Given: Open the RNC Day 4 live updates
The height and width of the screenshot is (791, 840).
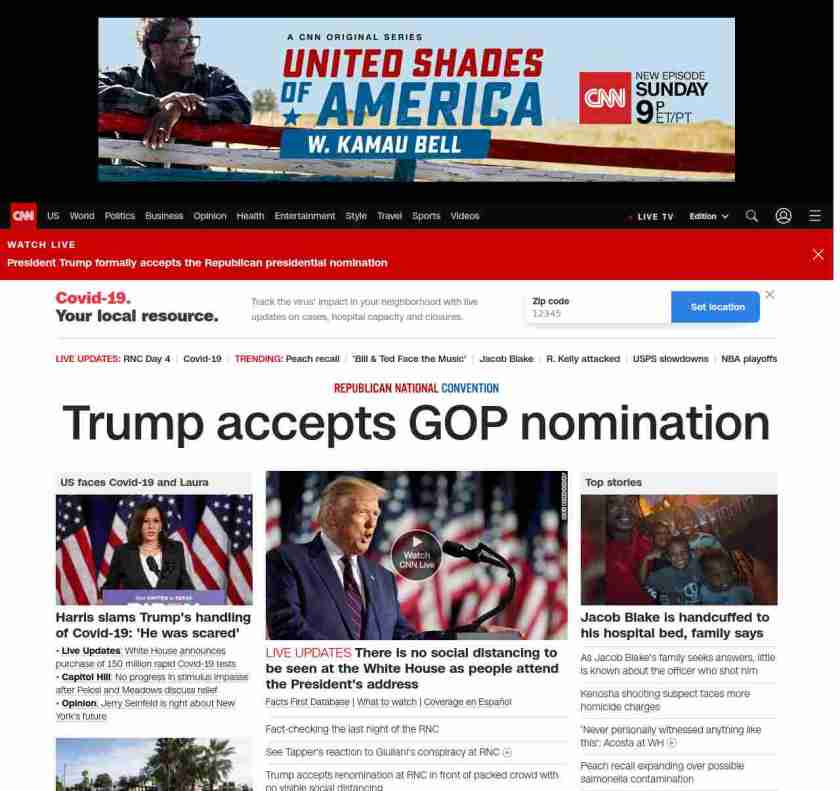Looking at the screenshot, I should [x=146, y=359].
